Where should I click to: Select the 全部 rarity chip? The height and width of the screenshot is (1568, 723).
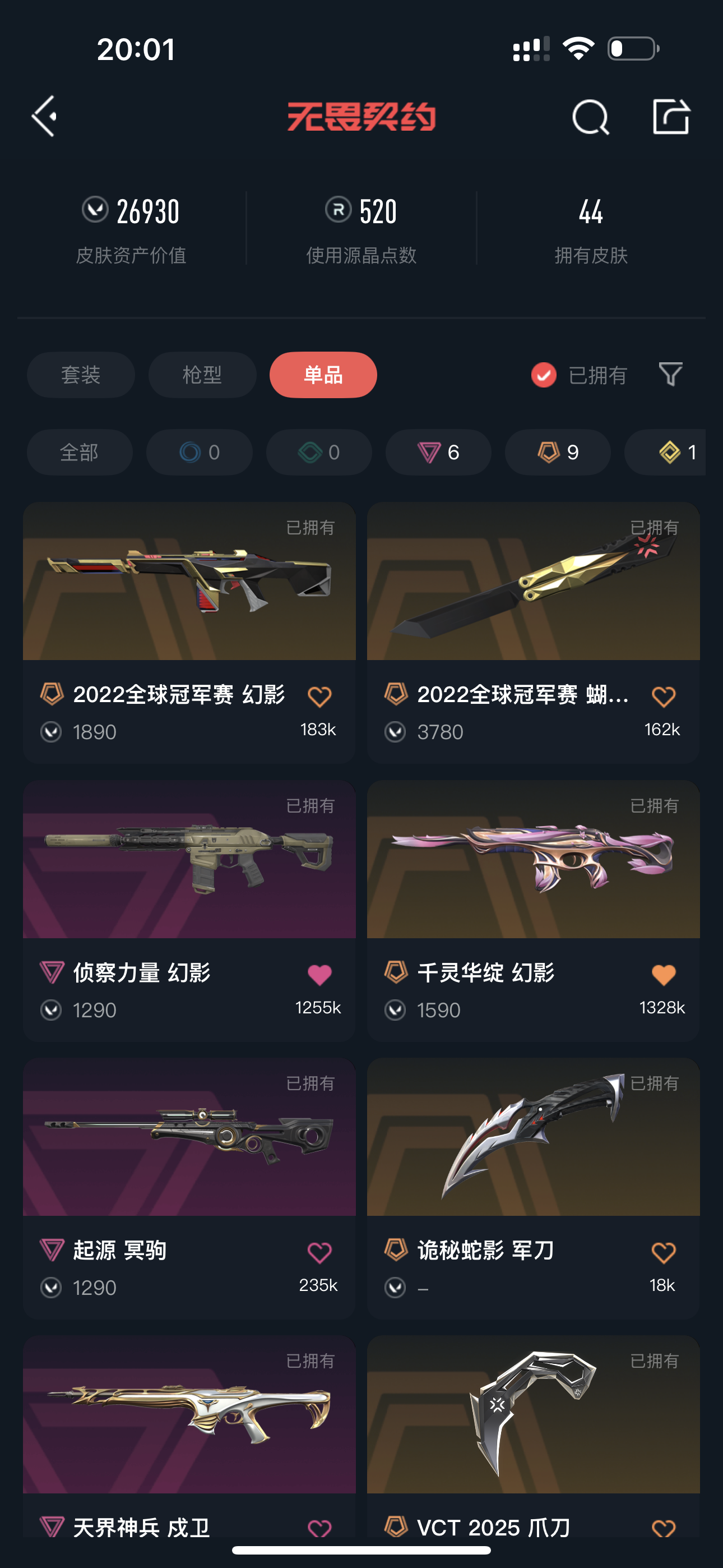point(80,452)
